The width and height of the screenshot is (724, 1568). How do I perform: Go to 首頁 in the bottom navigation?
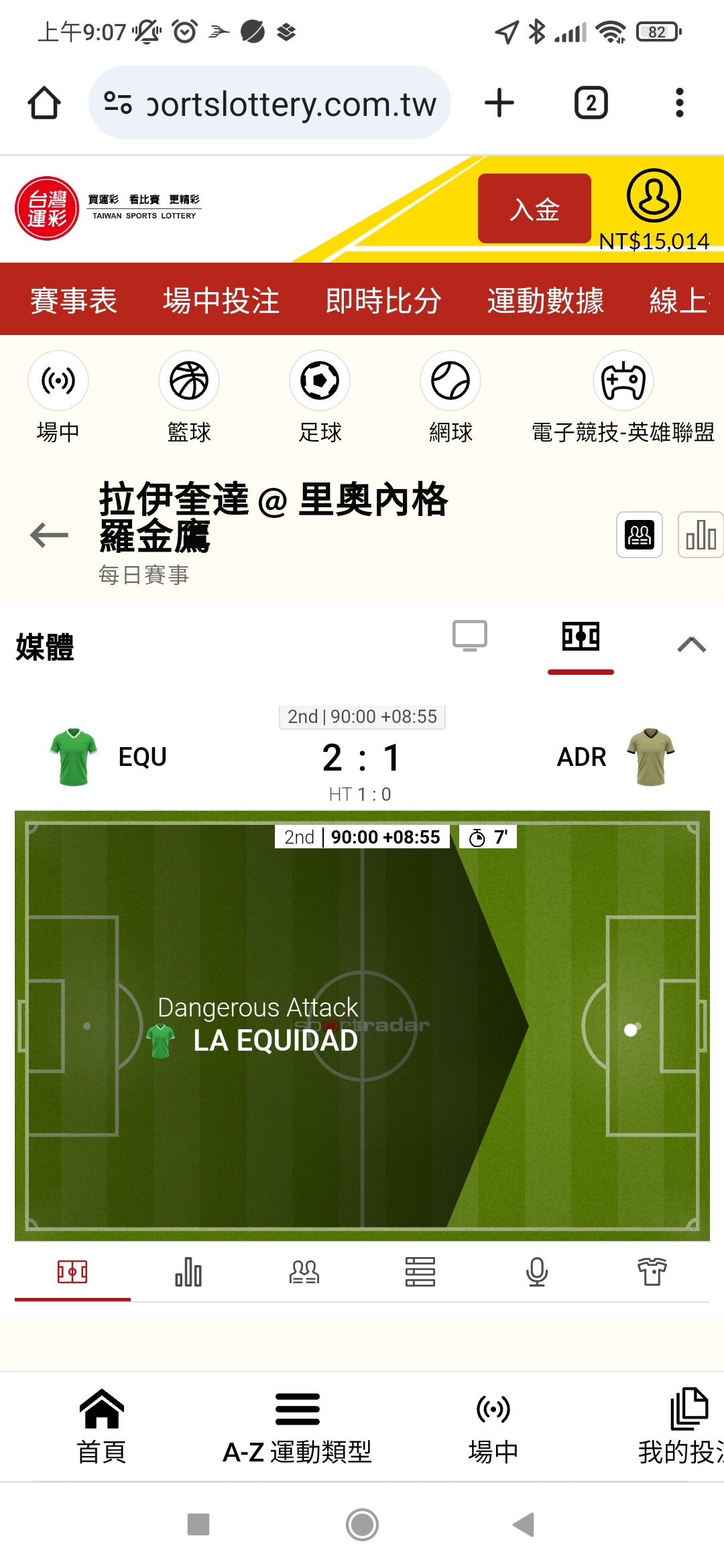[x=102, y=1426]
